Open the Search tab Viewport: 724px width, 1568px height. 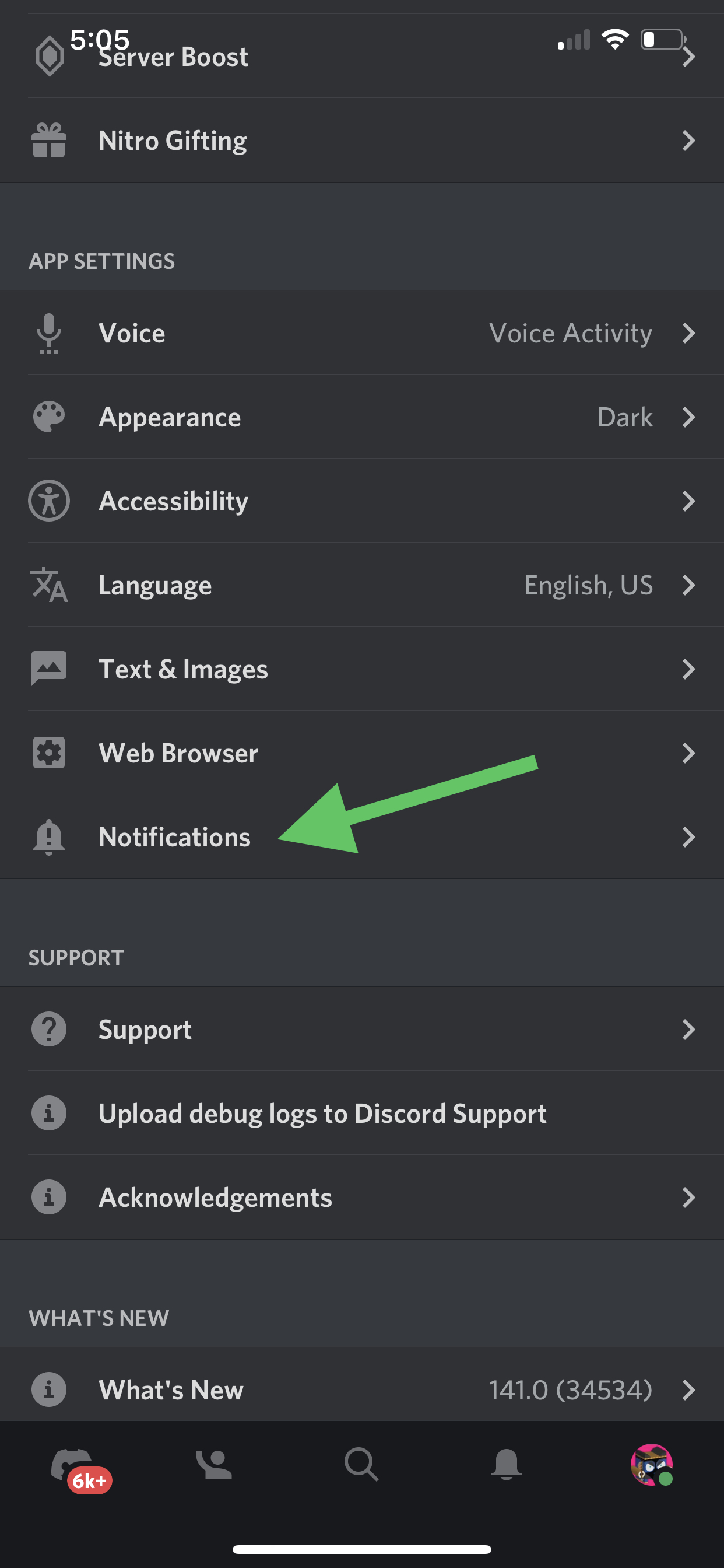click(x=361, y=1465)
